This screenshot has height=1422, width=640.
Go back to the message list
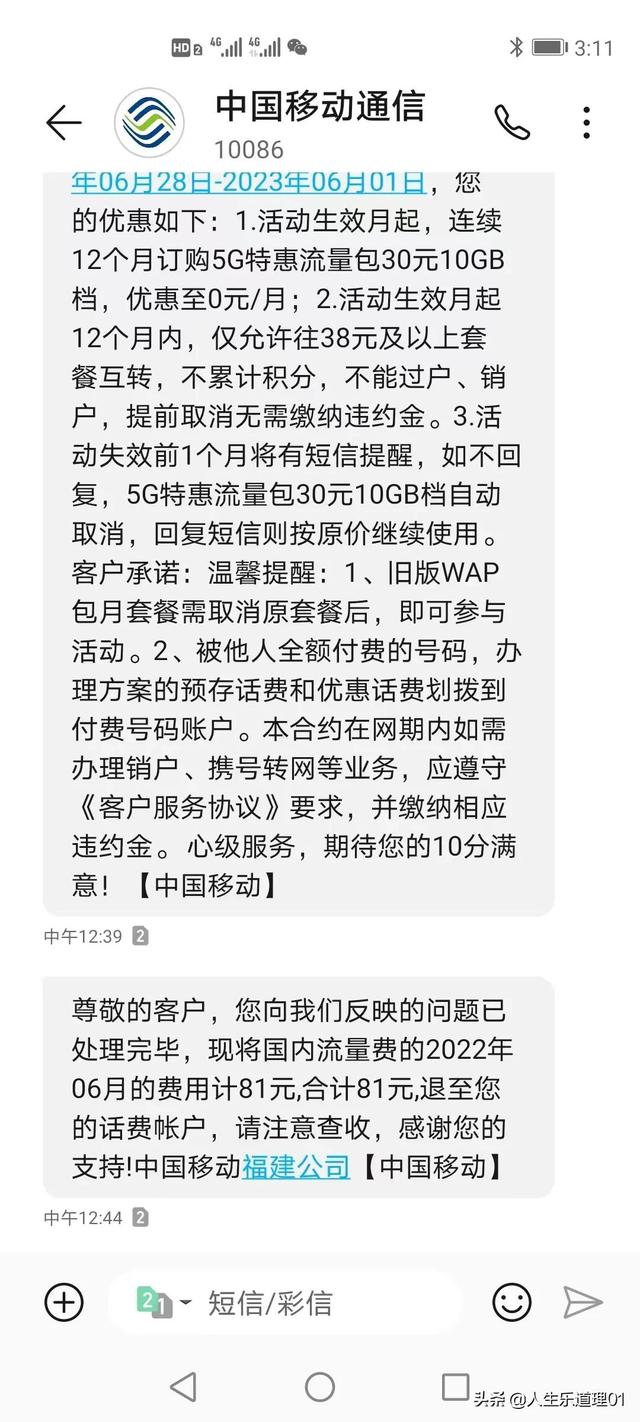pyautogui.click(x=63, y=123)
